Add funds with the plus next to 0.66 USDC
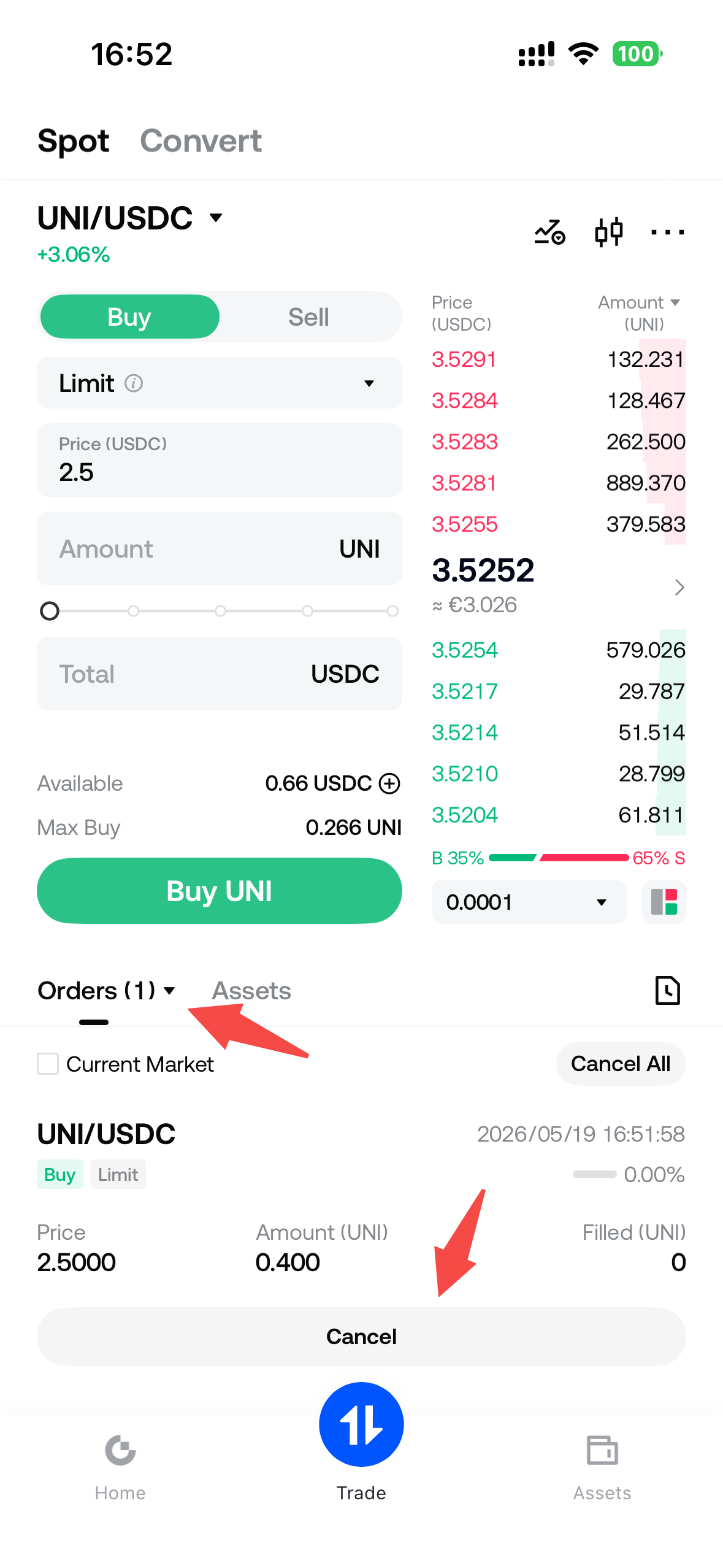This screenshot has width=723, height=1568. [x=389, y=783]
